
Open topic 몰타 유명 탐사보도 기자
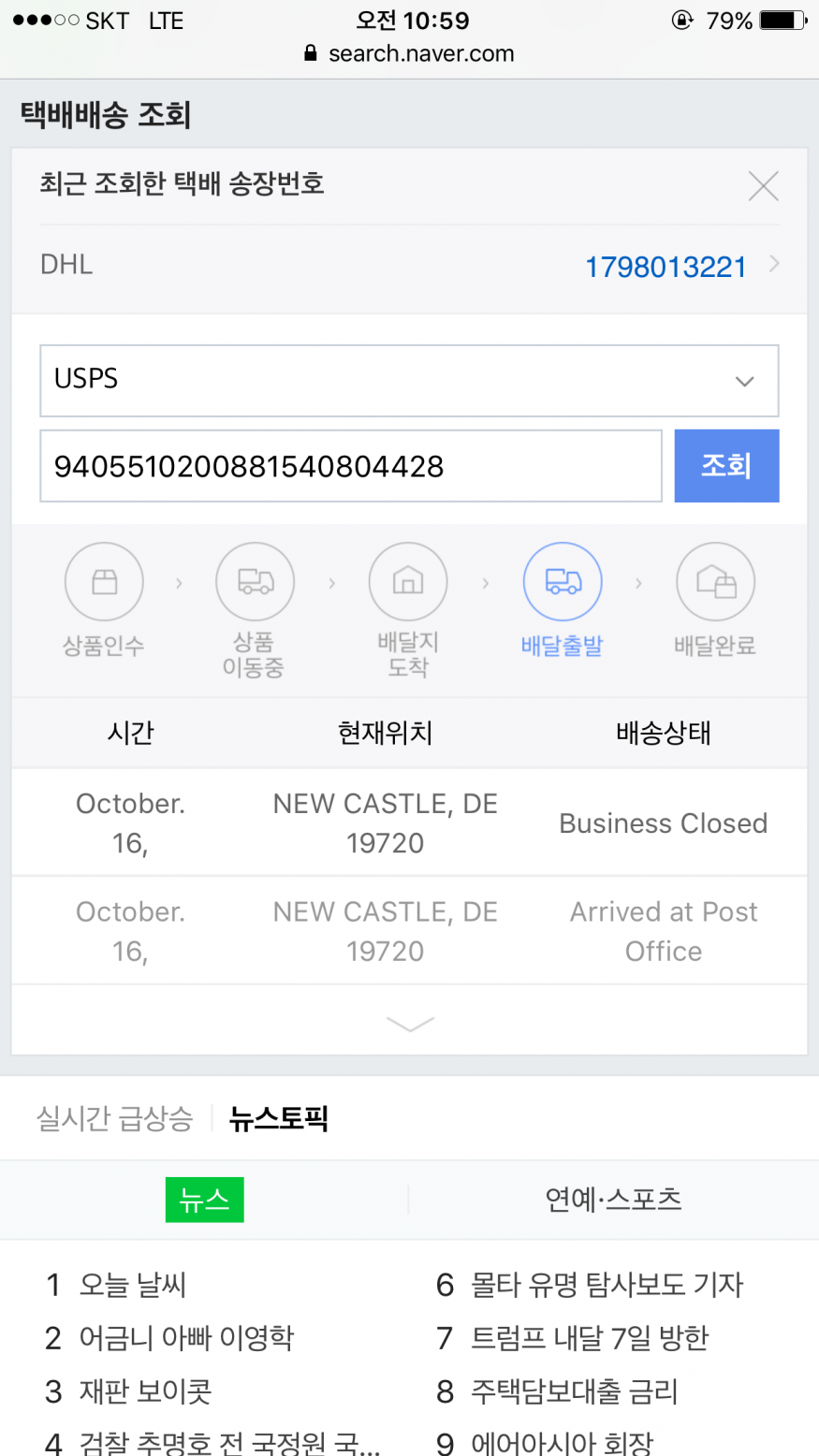tap(607, 1285)
